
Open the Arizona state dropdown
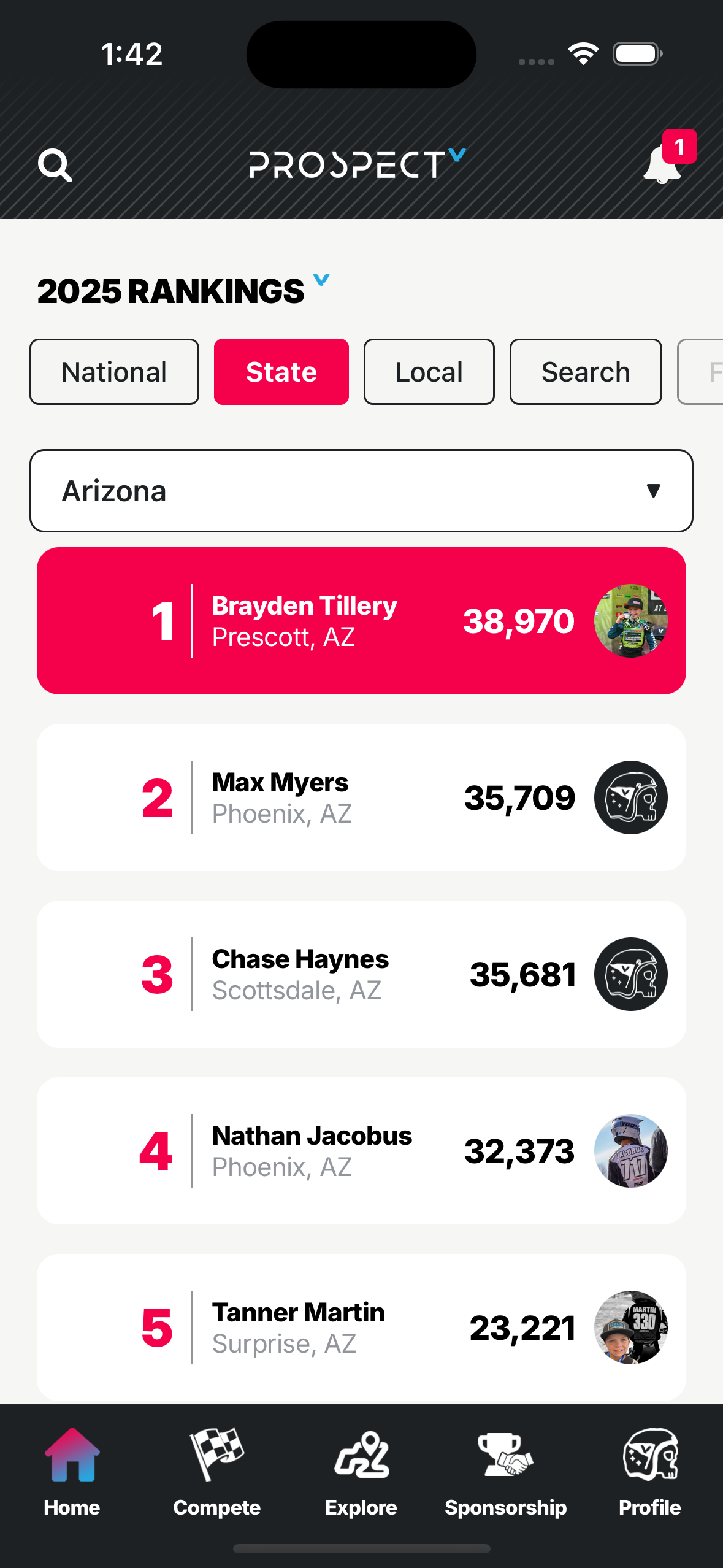[x=361, y=491]
